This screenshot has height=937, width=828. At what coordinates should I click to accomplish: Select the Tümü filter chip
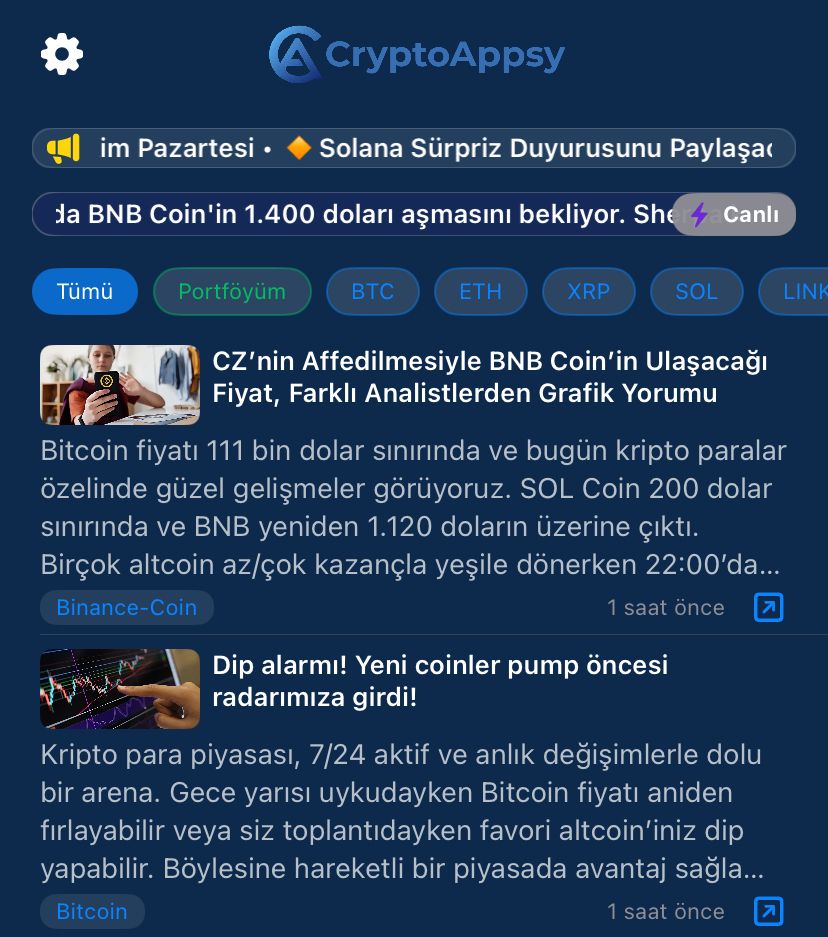85,292
